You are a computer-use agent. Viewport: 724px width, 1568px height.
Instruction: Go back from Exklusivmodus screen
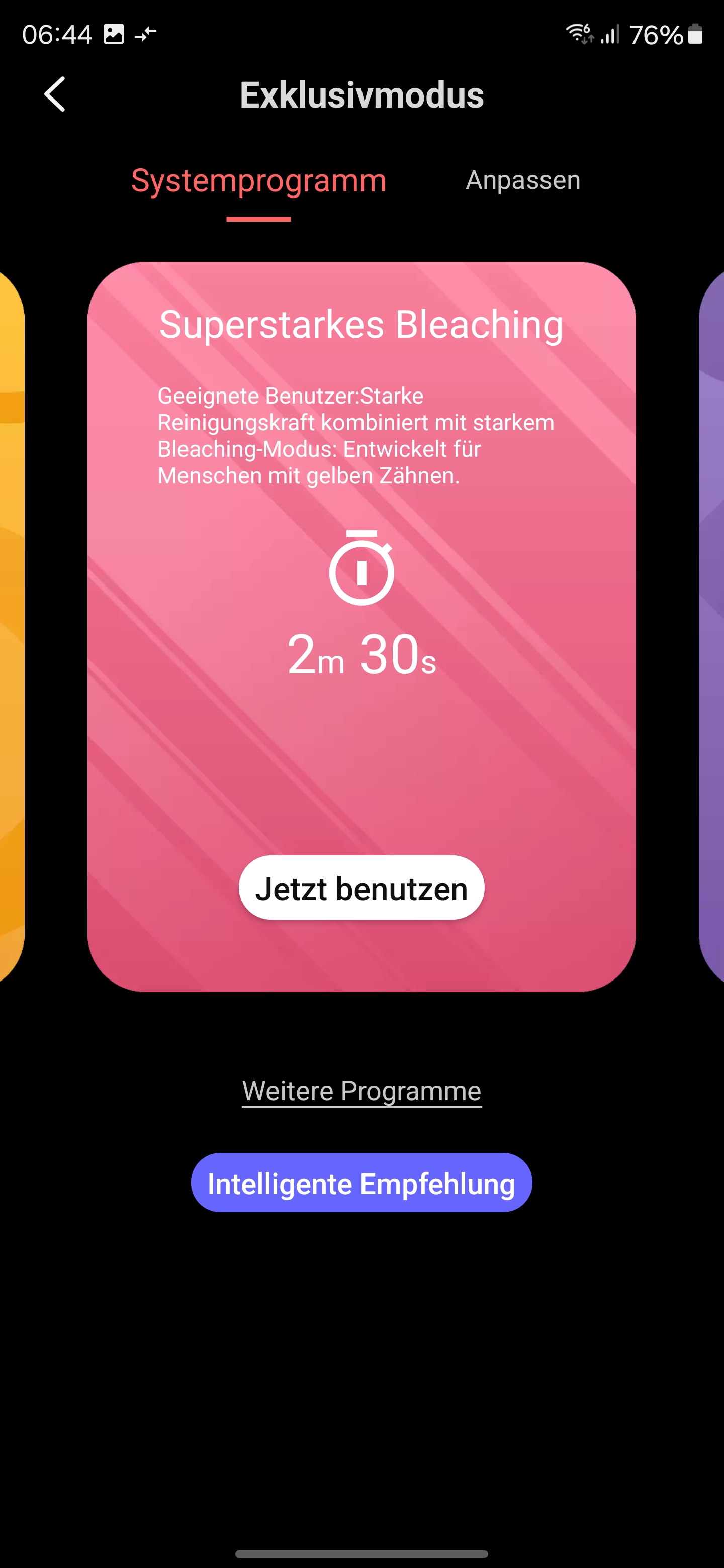point(55,94)
